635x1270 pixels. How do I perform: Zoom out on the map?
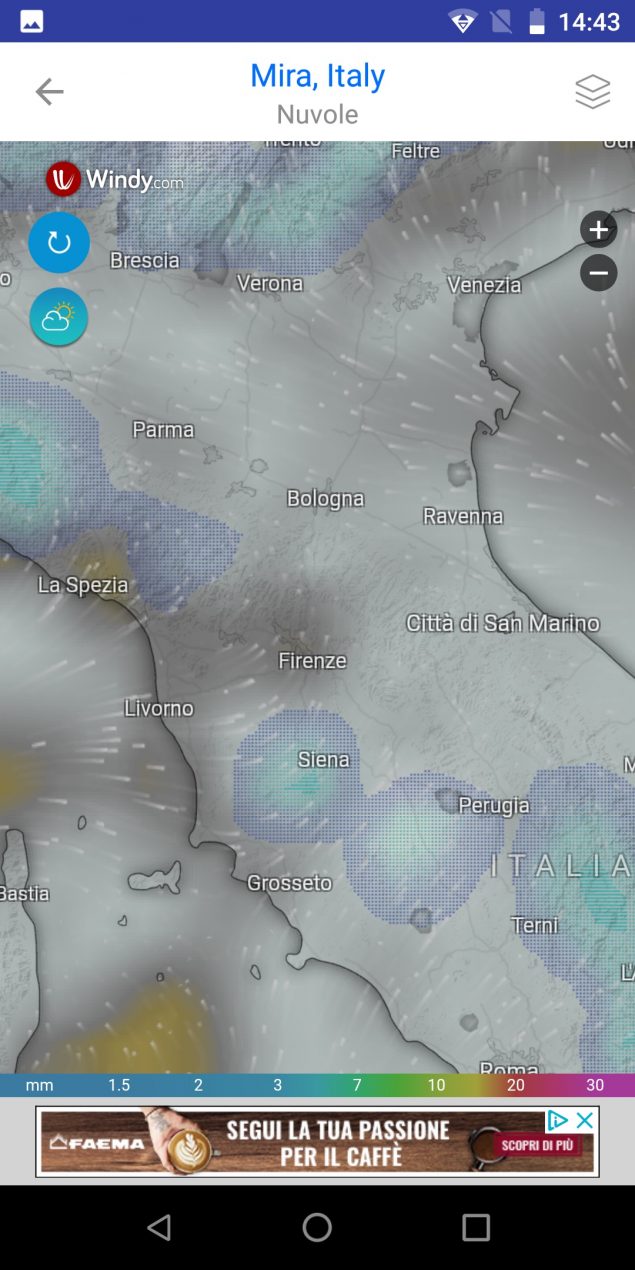pos(598,273)
